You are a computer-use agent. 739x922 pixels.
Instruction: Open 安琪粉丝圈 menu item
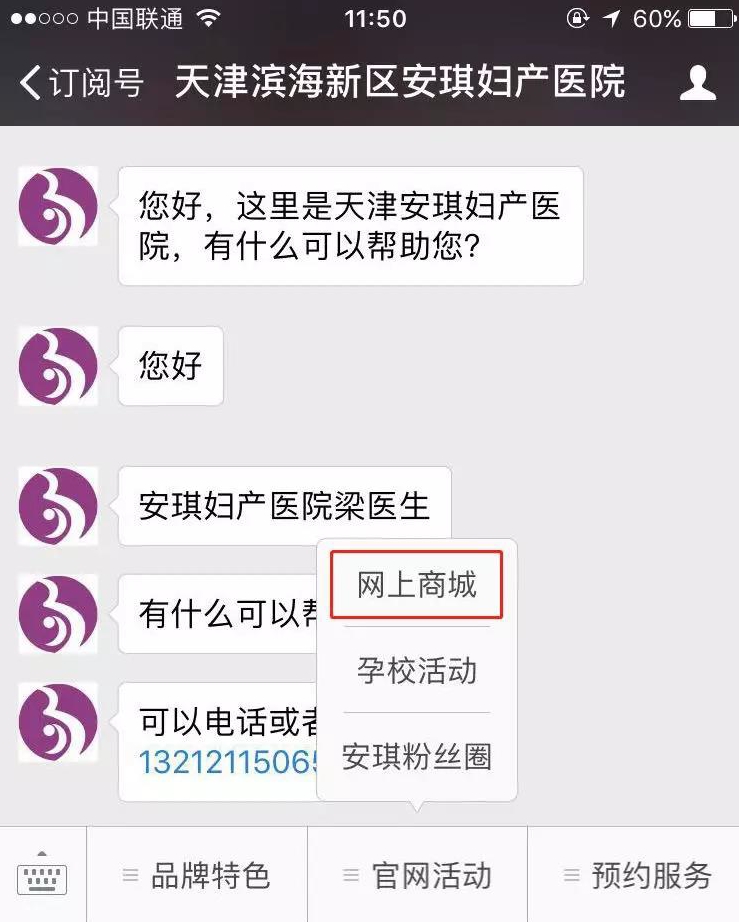tap(417, 757)
